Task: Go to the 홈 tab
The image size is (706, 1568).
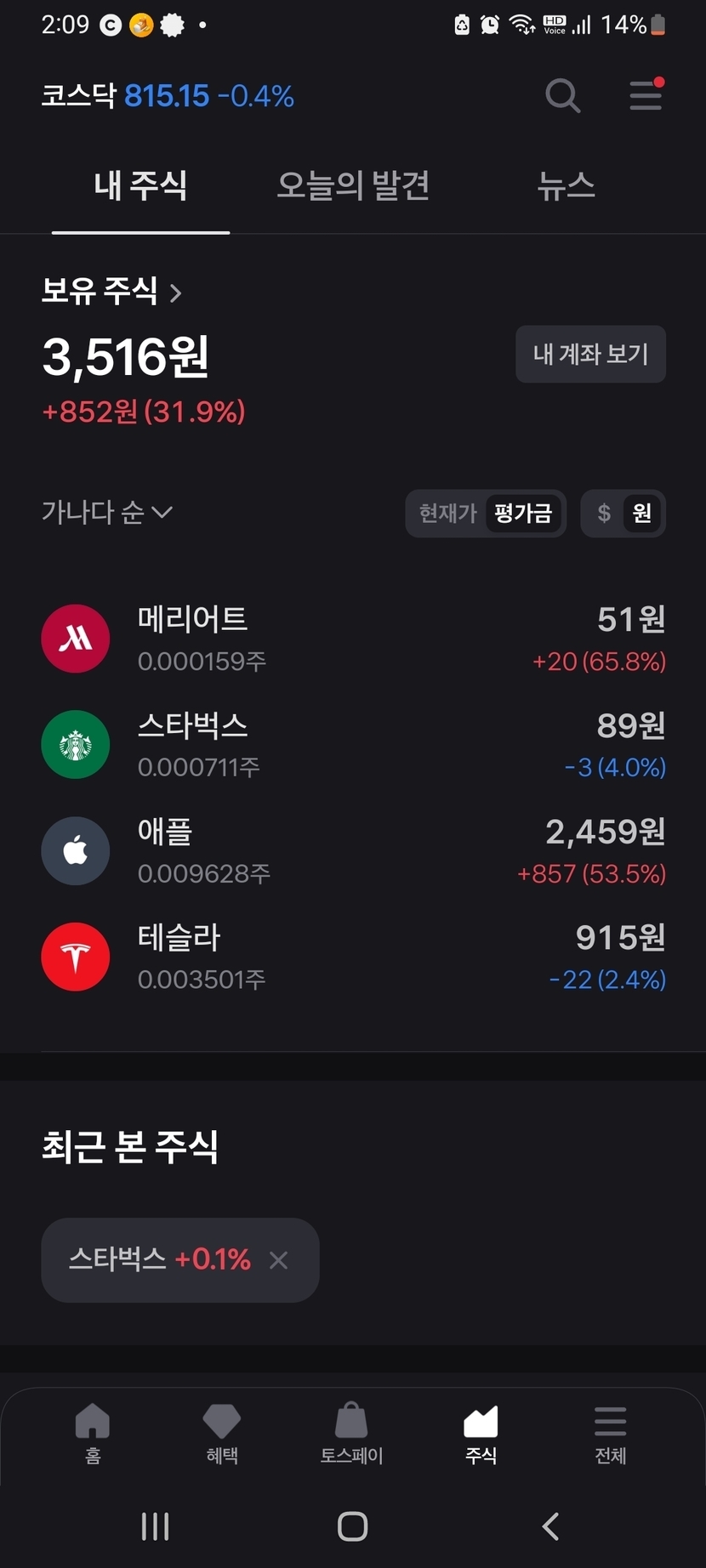Action: click(93, 1434)
